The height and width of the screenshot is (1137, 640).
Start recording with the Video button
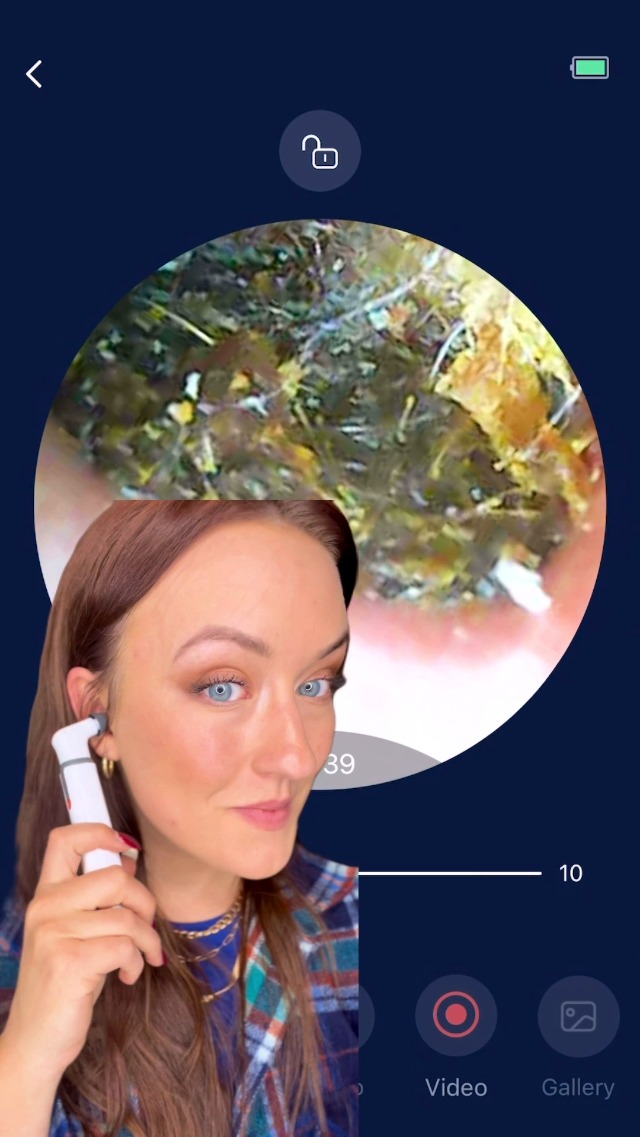(x=456, y=1016)
